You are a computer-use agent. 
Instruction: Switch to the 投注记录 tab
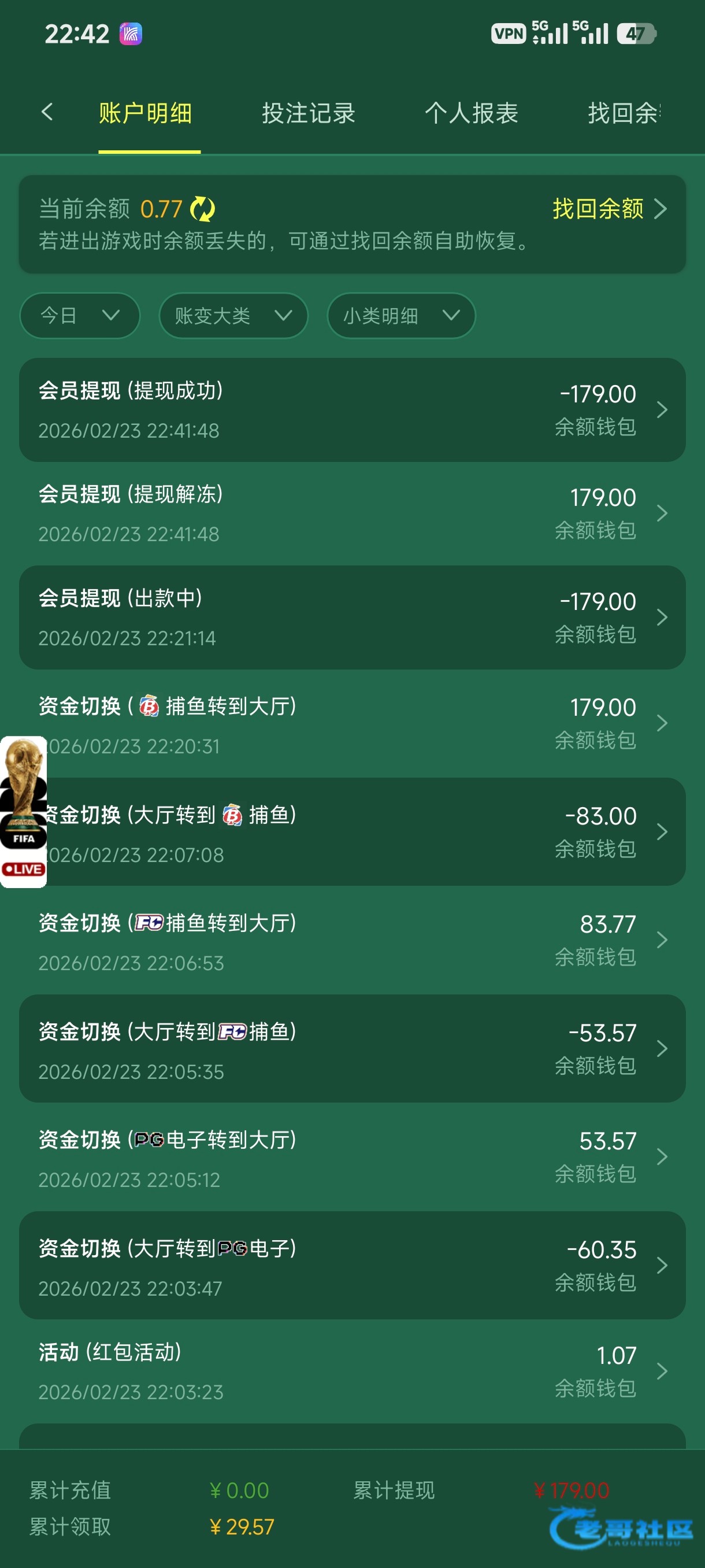tap(309, 113)
